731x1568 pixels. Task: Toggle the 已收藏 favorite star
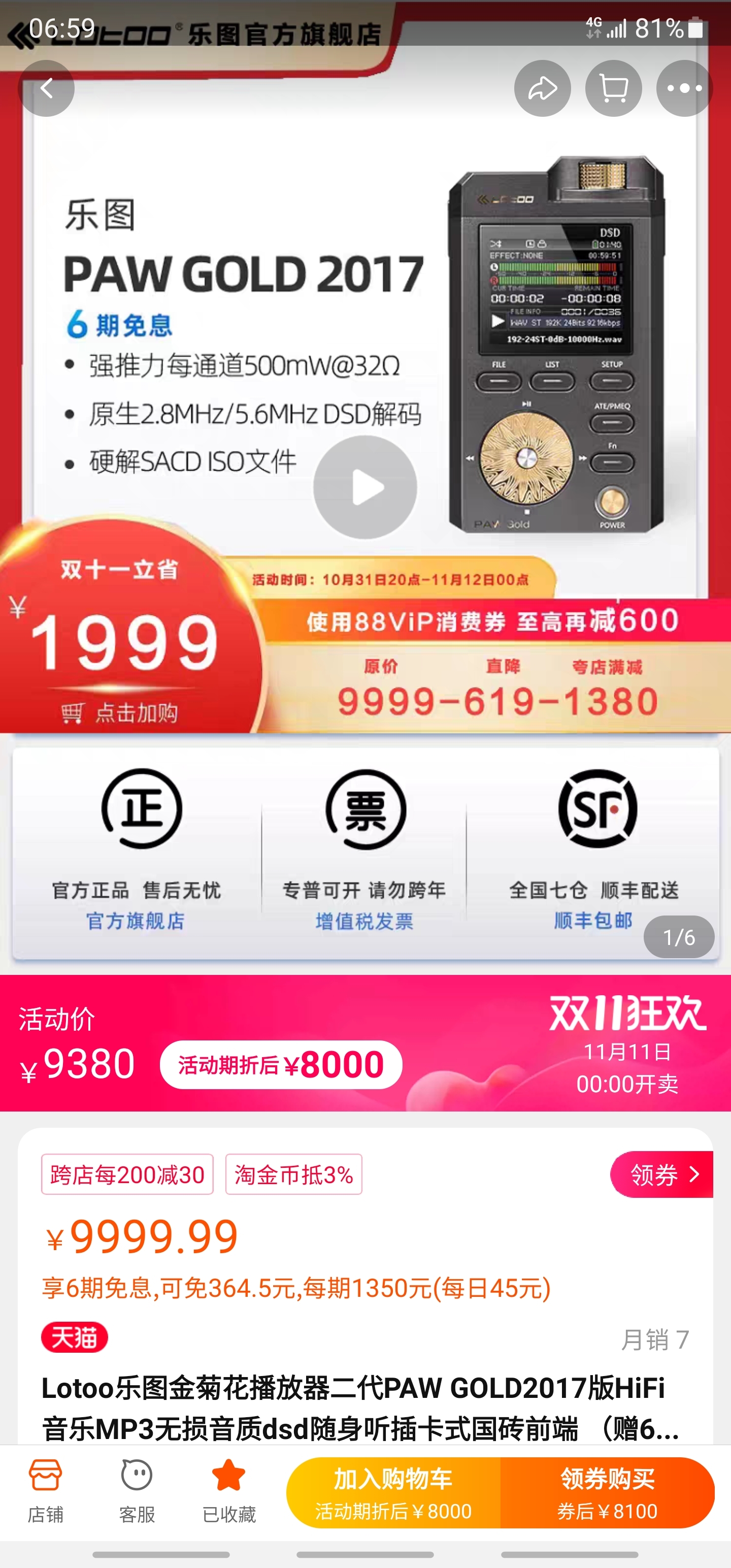pyautogui.click(x=229, y=1491)
